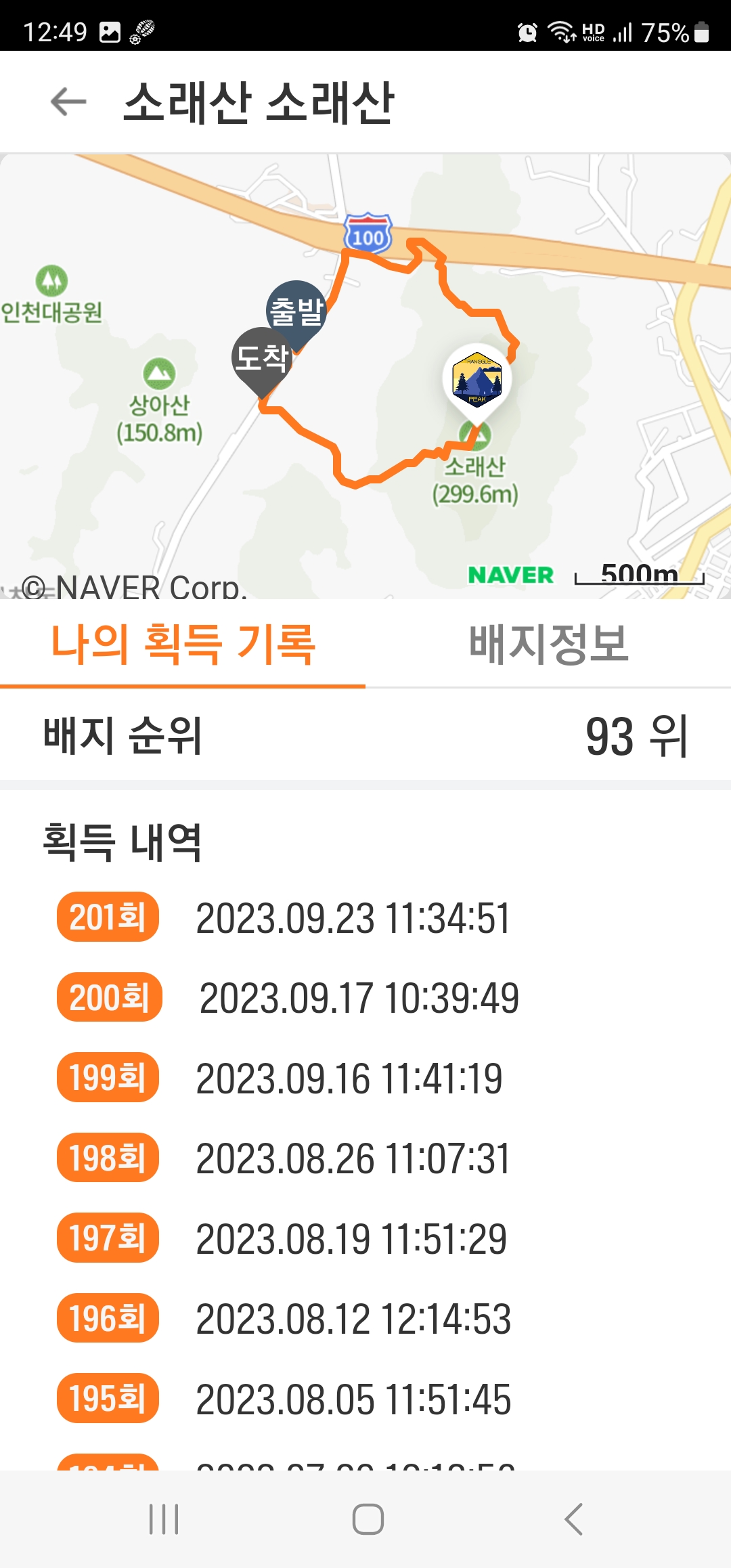
Task: Go back using the top arrow
Action: point(68,102)
